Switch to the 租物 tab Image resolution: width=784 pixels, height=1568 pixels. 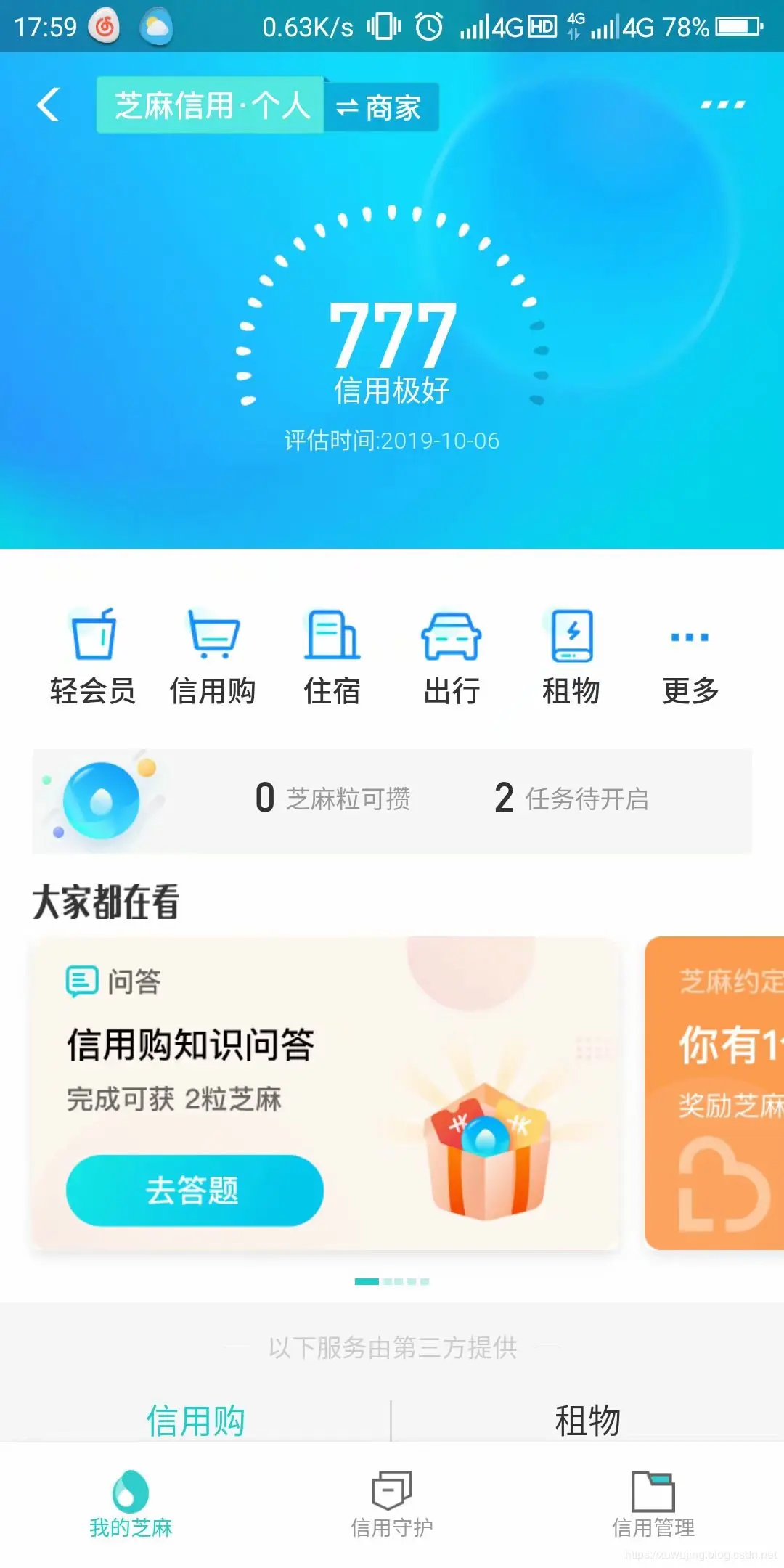click(x=588, y=1416)
